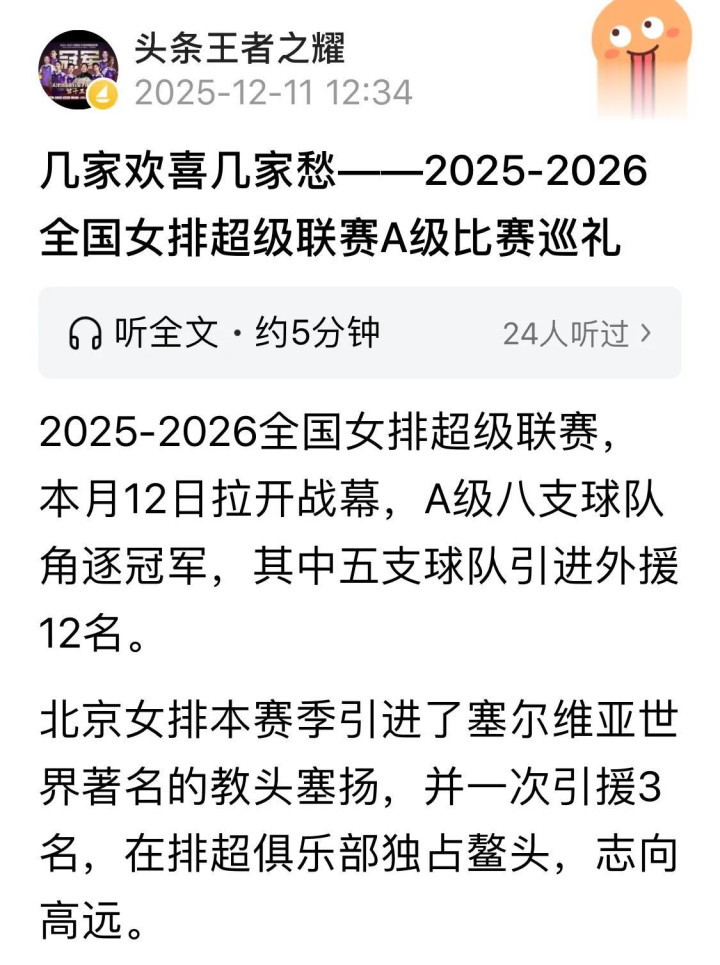Play 听全文 audio of the article
Viewport: 720px width, 965px height.
coord(224,333)
